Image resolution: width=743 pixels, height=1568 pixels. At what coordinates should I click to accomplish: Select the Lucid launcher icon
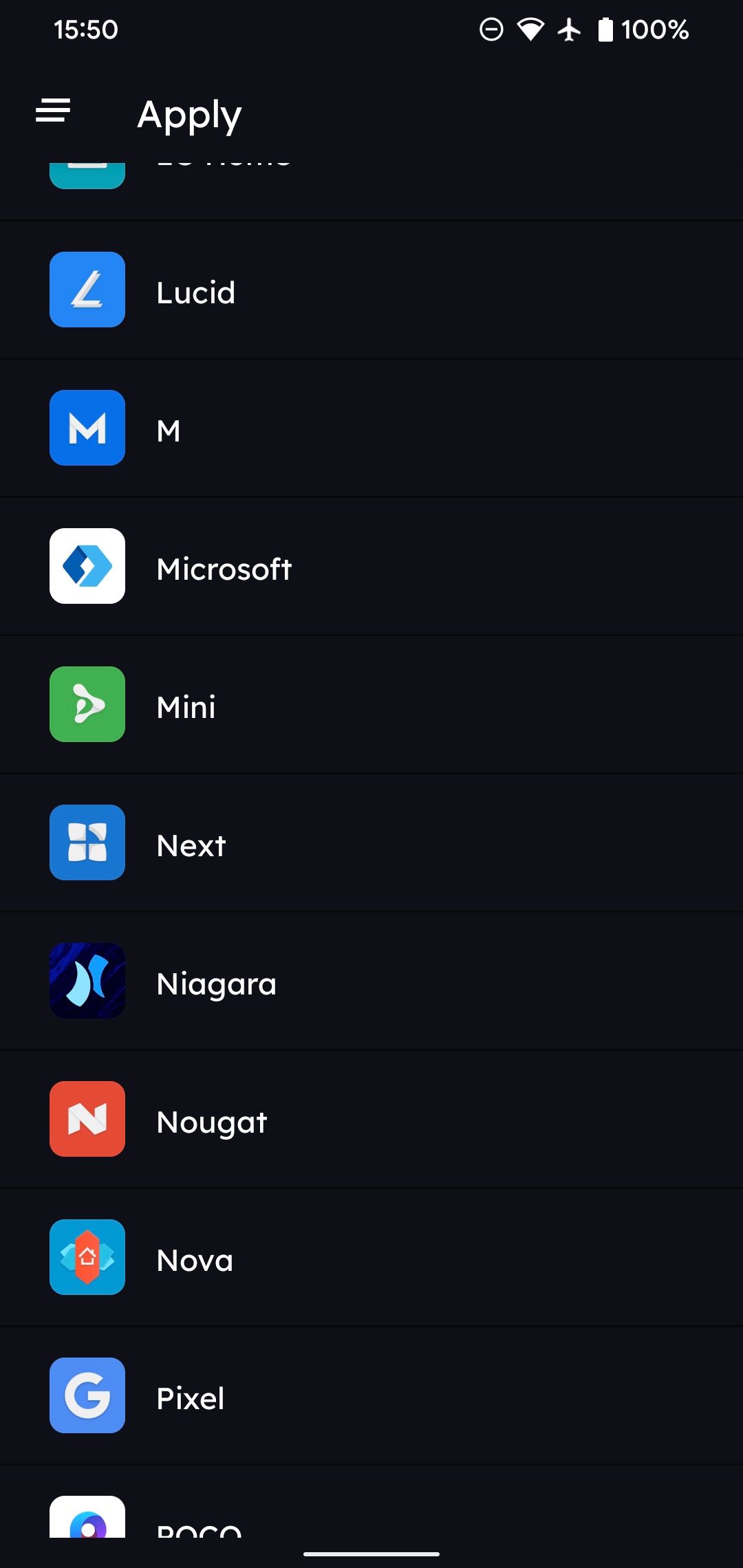[87, 290]
